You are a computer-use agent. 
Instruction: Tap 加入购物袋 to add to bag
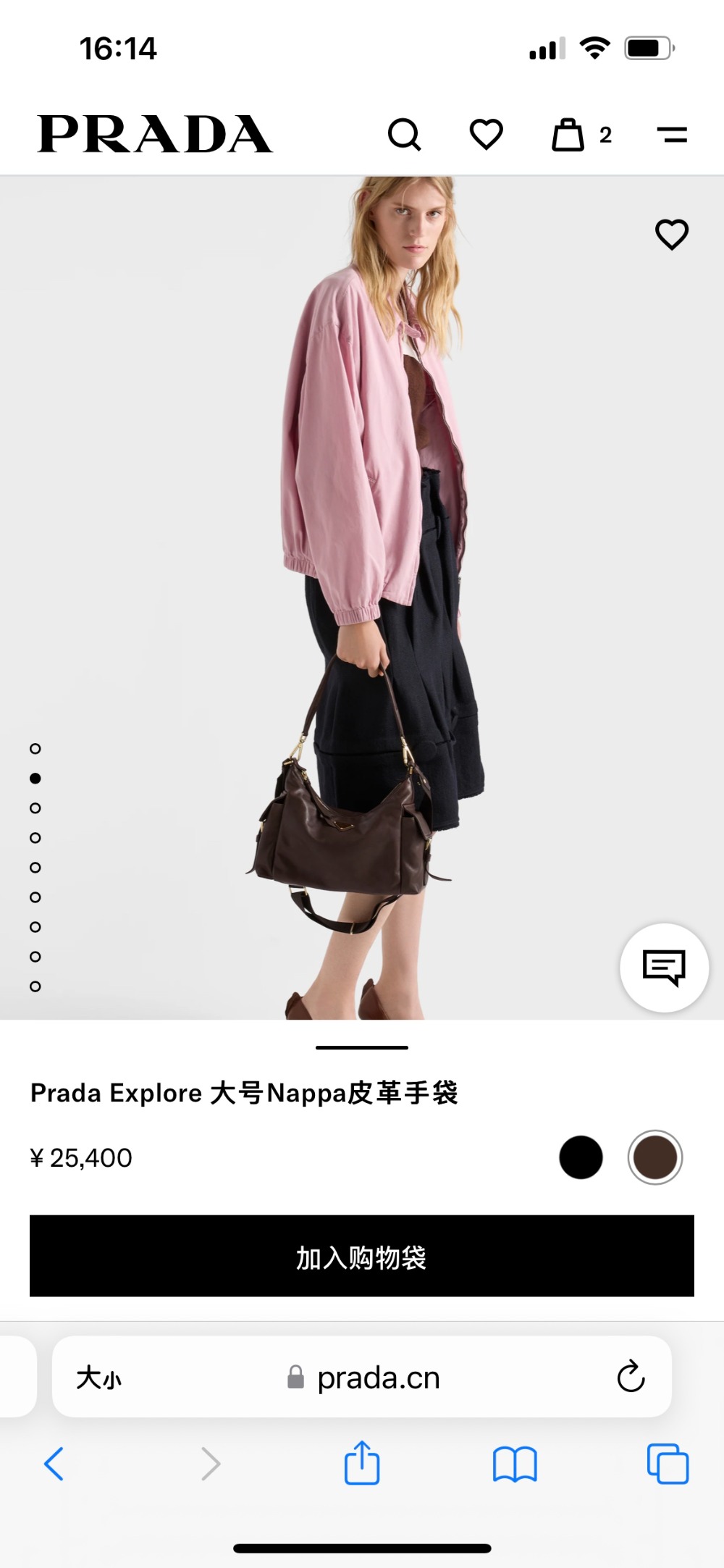point(362,1257)
